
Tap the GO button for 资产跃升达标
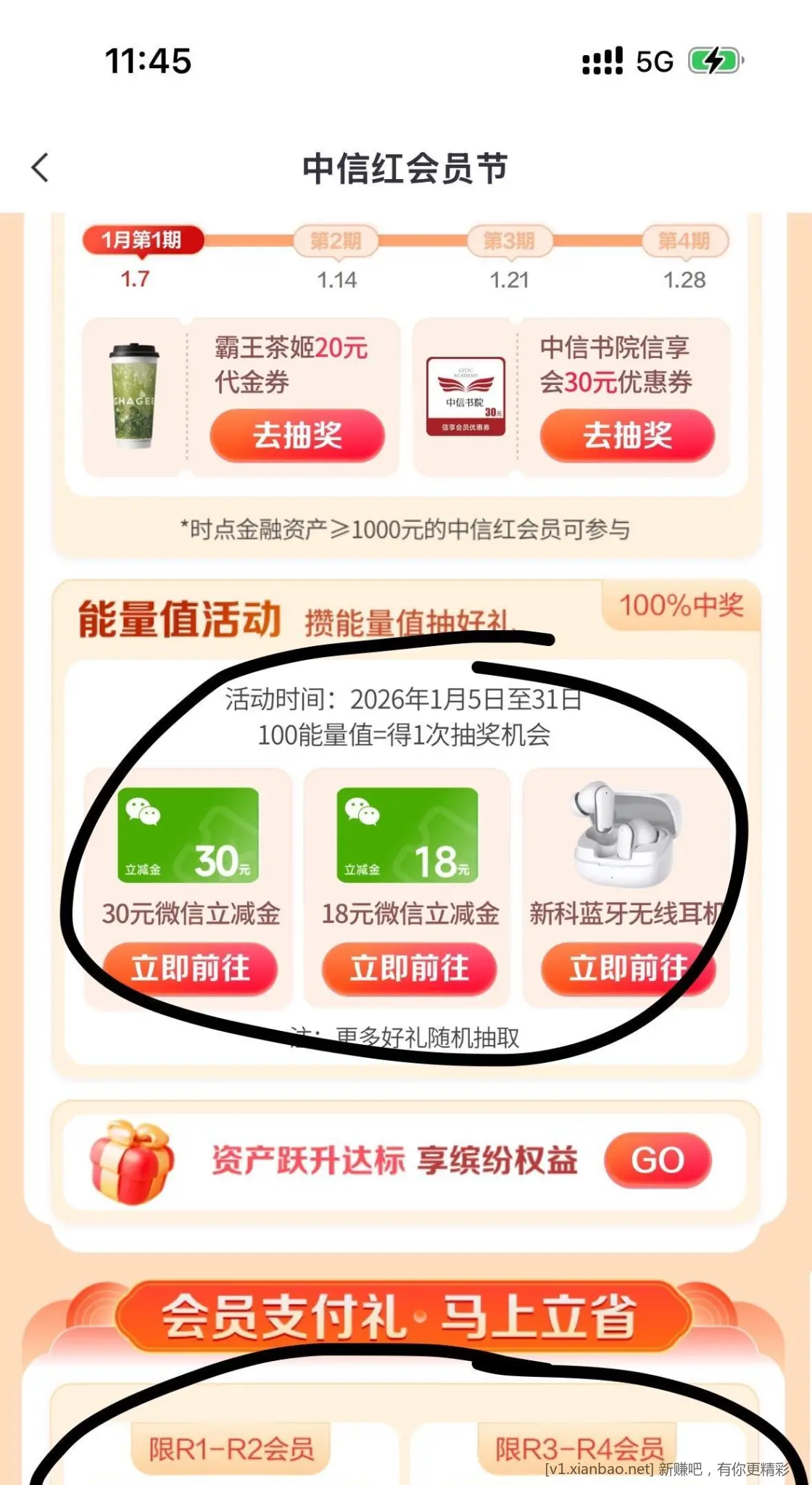click(x=657, y=1159)
